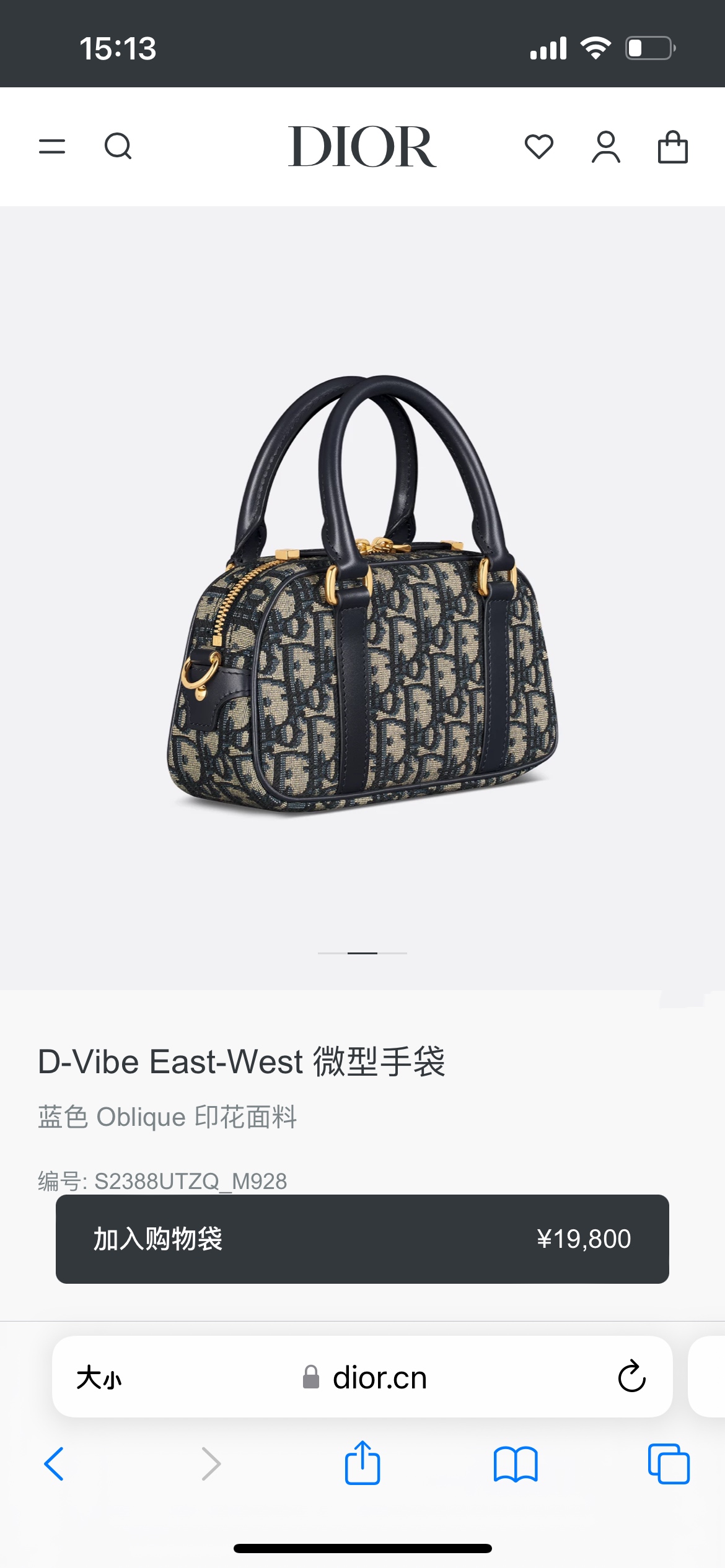This screenshot has width=725, height=1568.
Task: Reload the dior.cn page
Action: [x=631, y=1377]
